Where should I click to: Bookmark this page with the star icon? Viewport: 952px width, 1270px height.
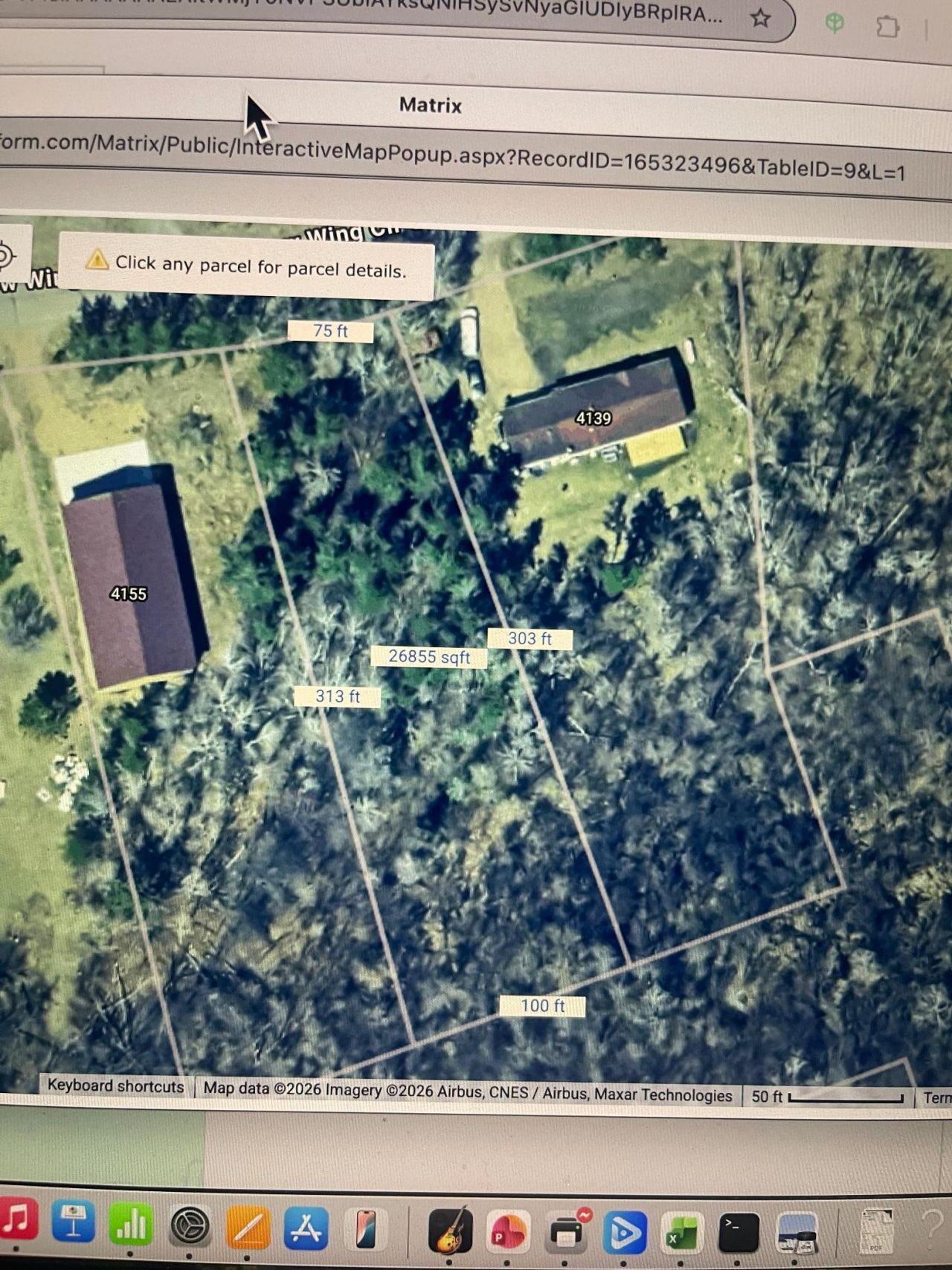point(760,18)
